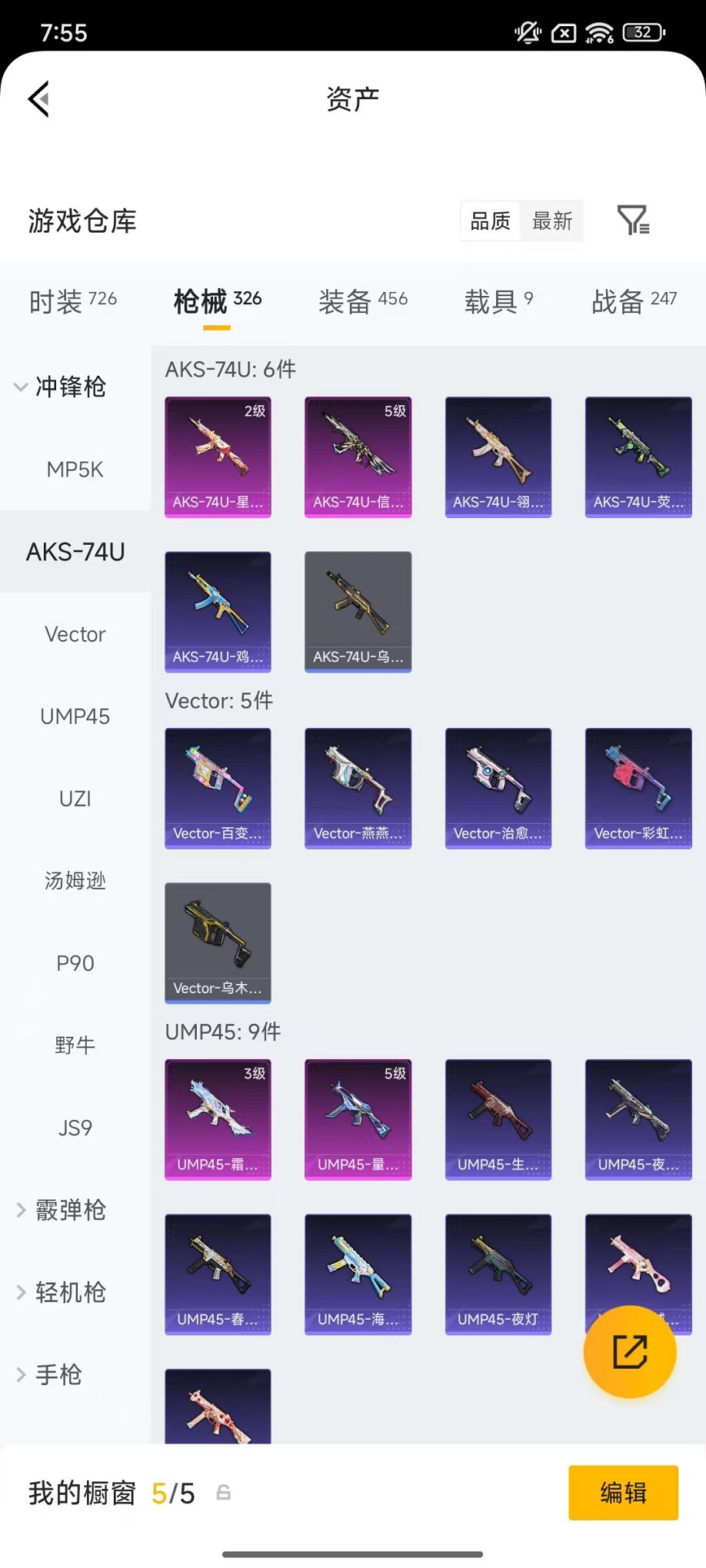Expand the 轻机枪 category
This screenshot has width=706, height=1568.
point(60,1292)
